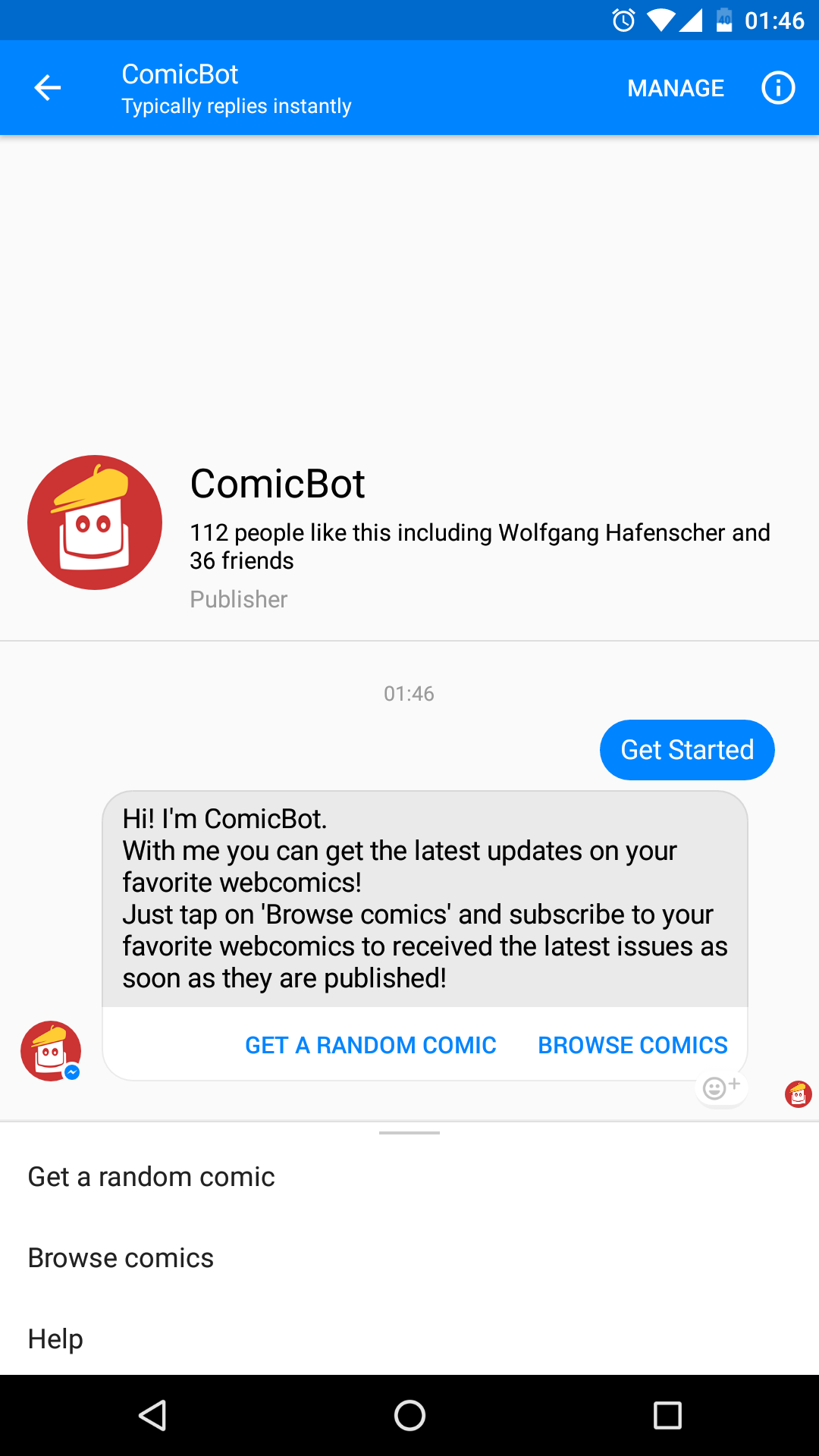Go to the Android home screen
819x1456 pixels.
409,1415
